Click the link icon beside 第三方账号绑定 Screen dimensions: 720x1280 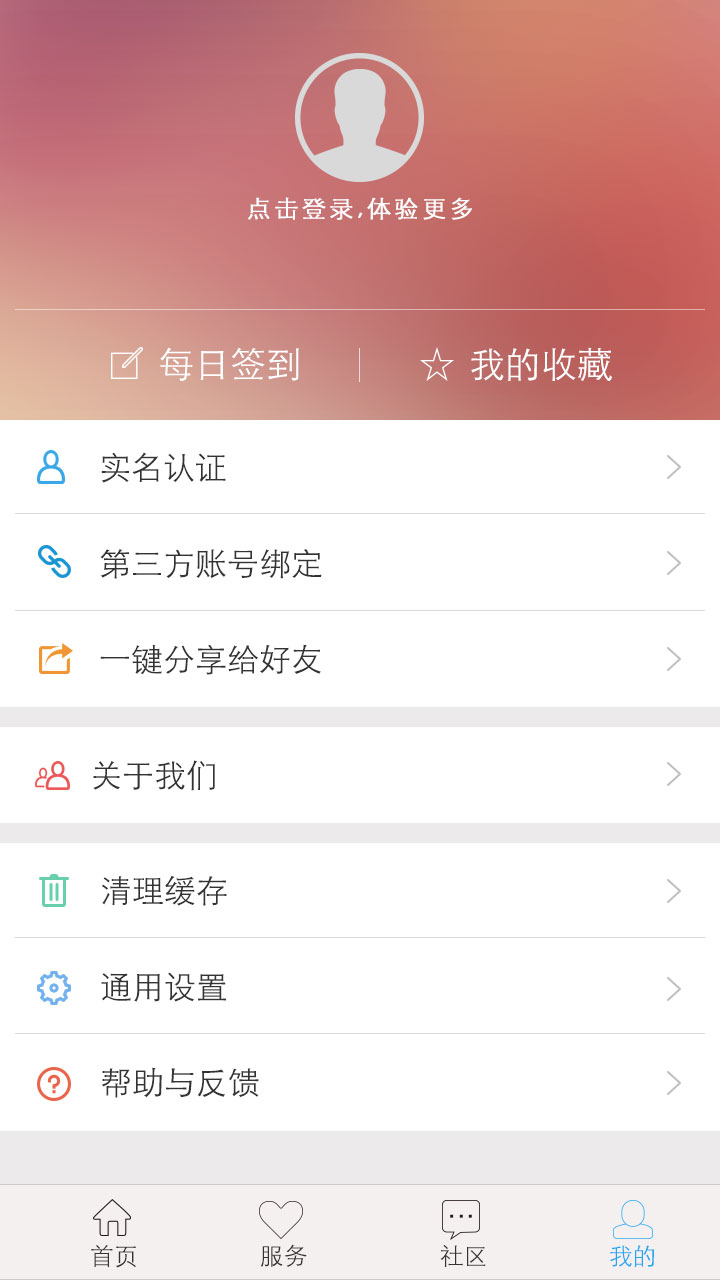(x=52, y=563)
